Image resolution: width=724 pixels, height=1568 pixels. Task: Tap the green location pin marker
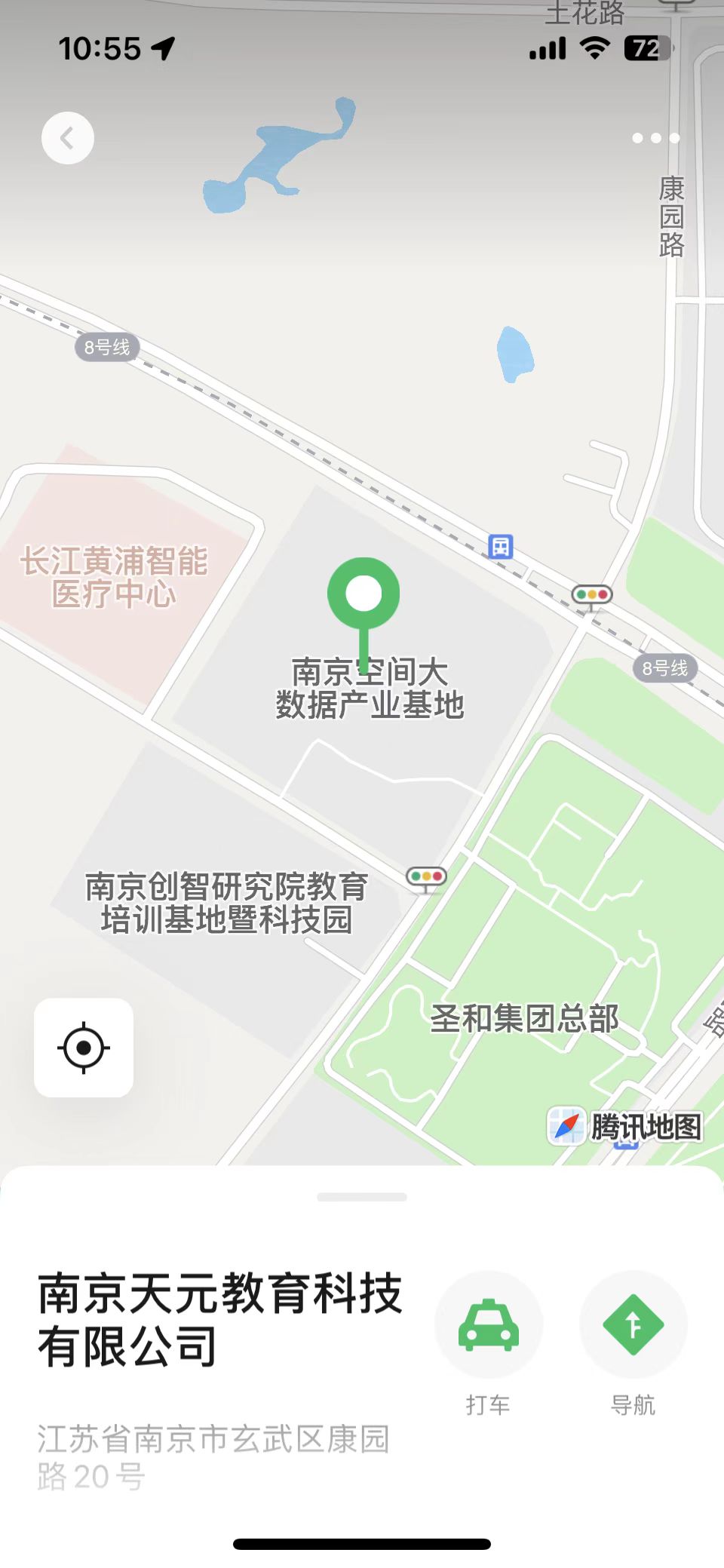click(x=364, y=597)
